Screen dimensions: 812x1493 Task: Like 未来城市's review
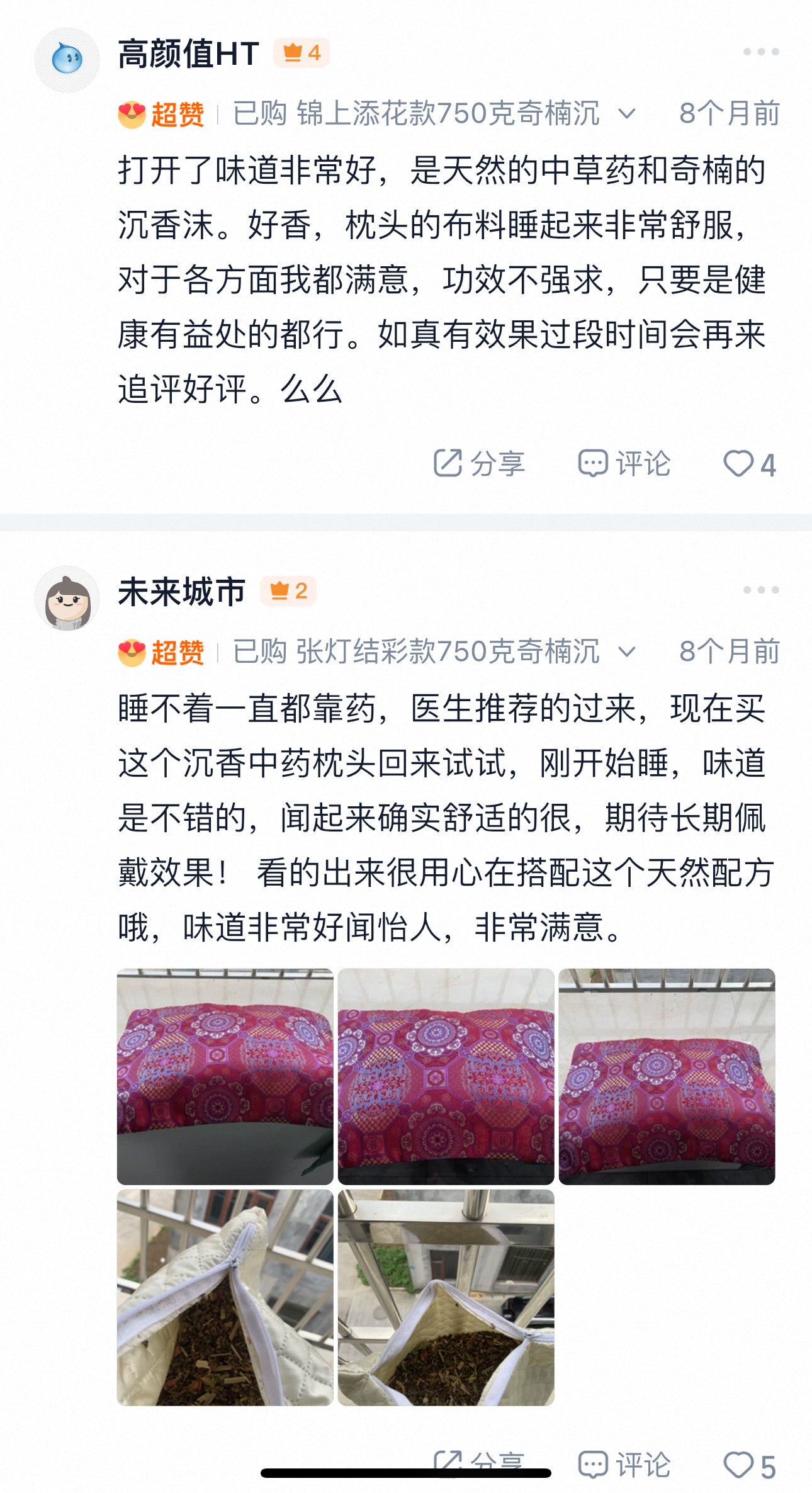pos(749,1465)
